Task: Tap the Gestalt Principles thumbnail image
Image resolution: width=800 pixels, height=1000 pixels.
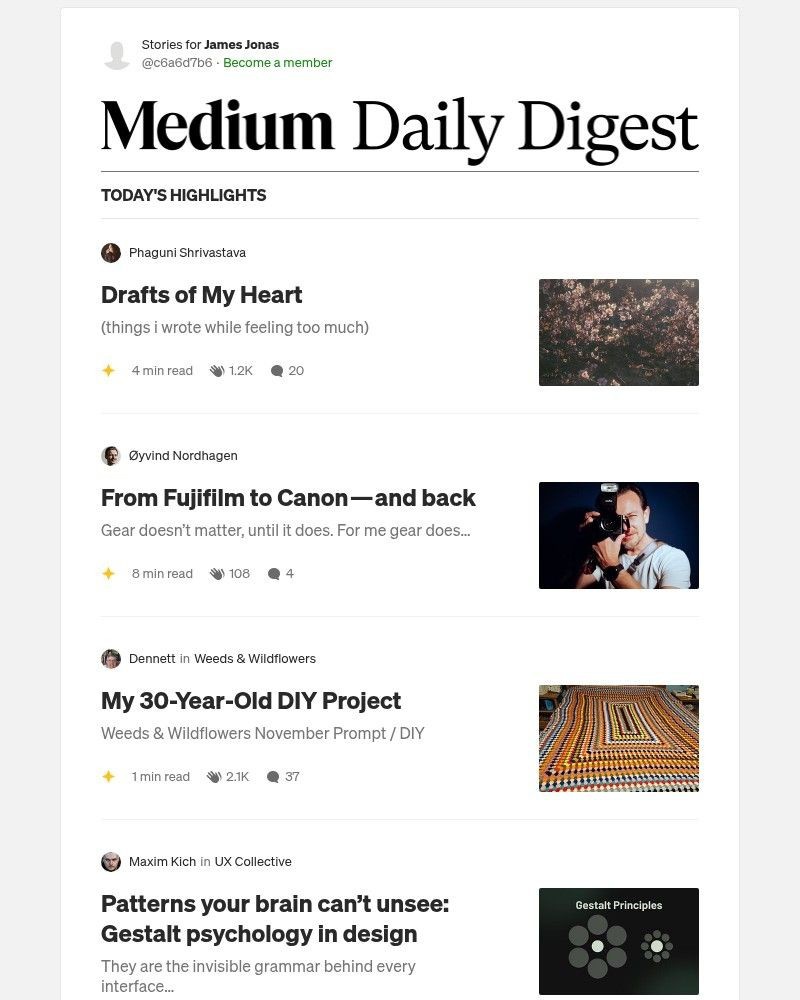Action: tap(618, 941)
